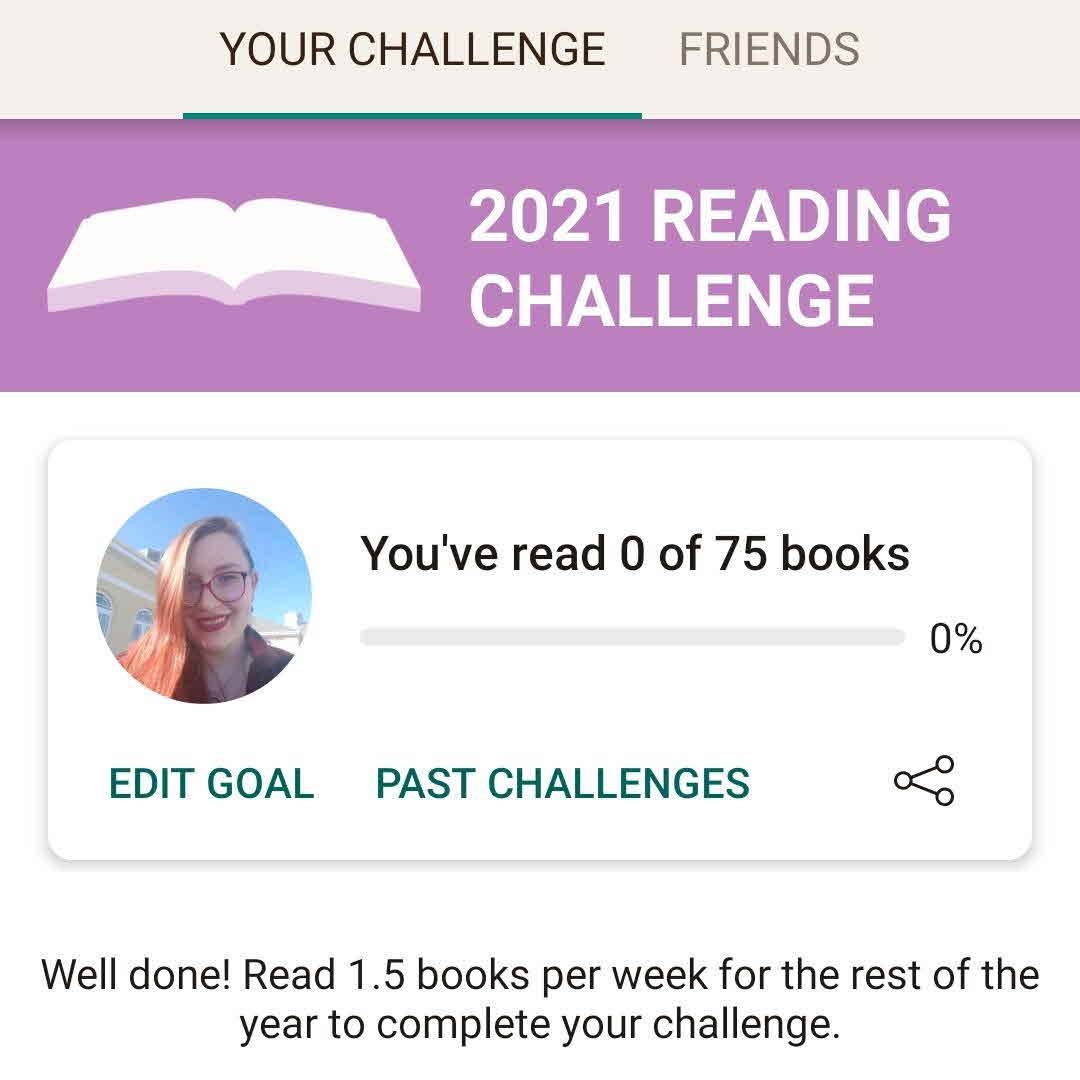The height and width of the screenshot is (1080, 1080).
Task: Share the reading challenge progress
Action: point(924,781)
